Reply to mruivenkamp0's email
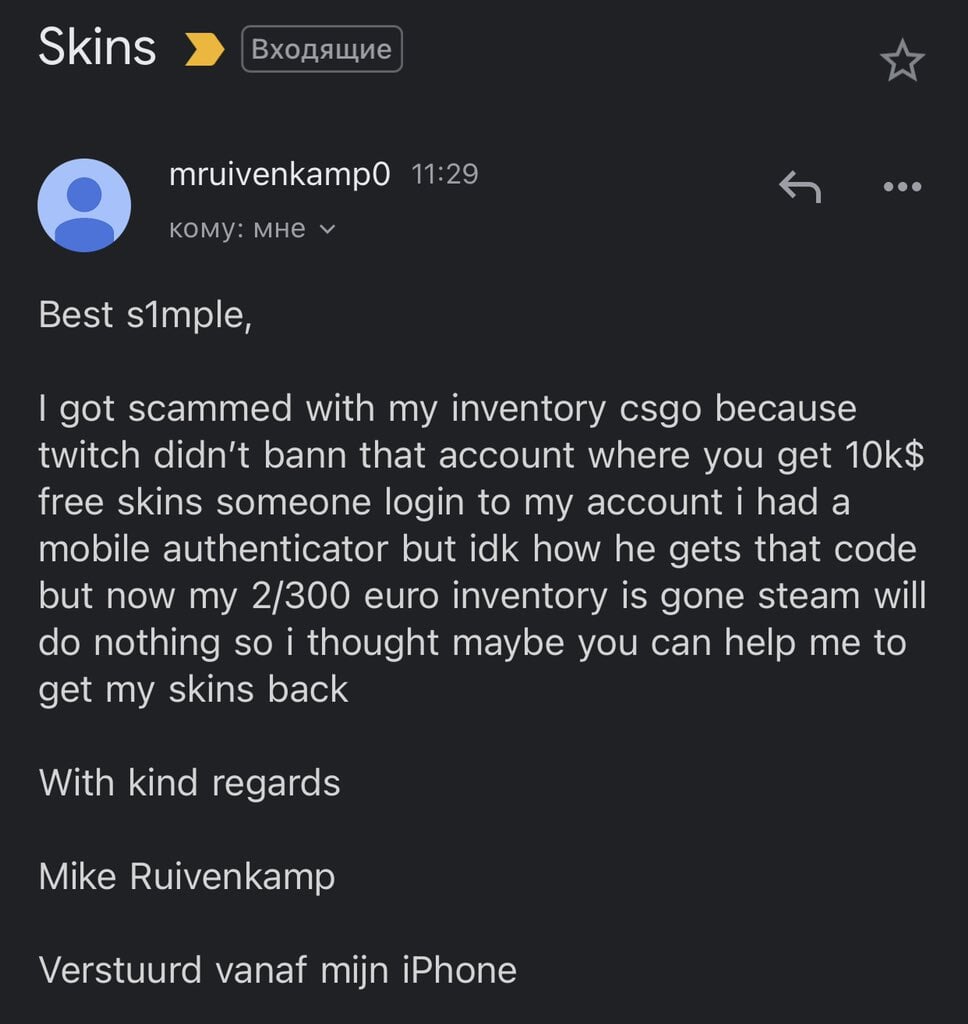 point(800,187)
